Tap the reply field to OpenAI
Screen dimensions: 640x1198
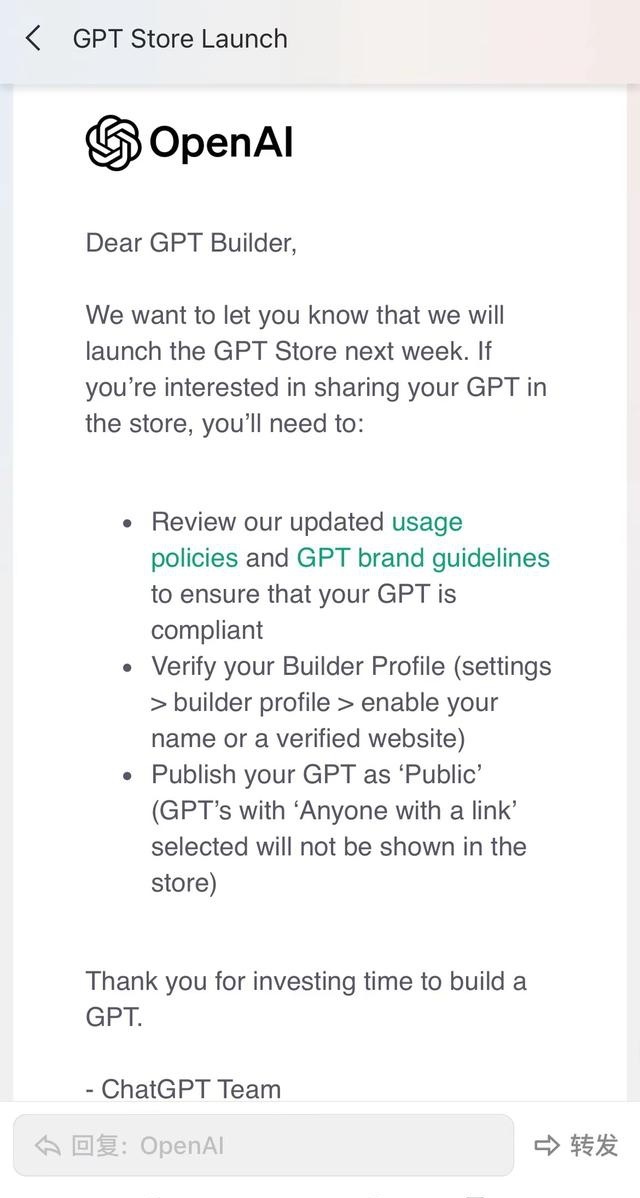(263, 1145)
